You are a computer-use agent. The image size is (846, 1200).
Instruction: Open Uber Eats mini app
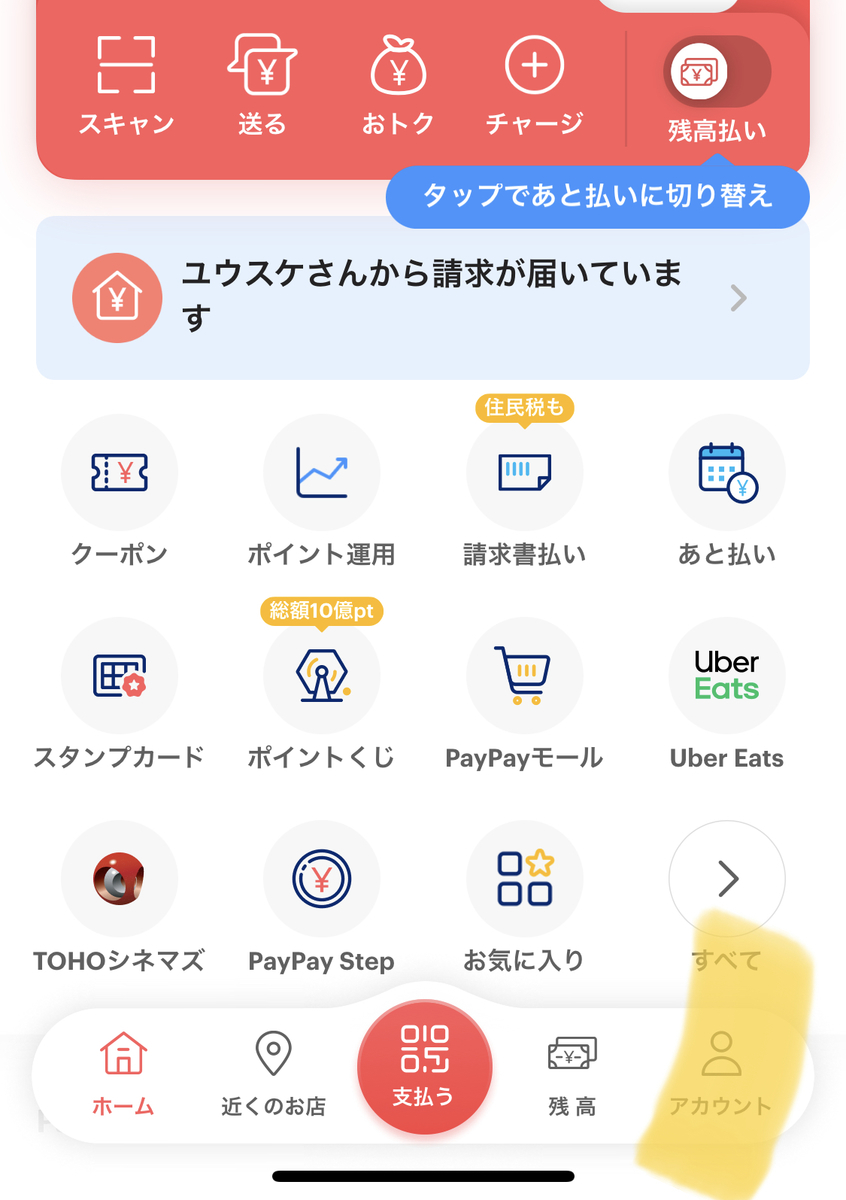pyautogui.click(x=727, y=697)
